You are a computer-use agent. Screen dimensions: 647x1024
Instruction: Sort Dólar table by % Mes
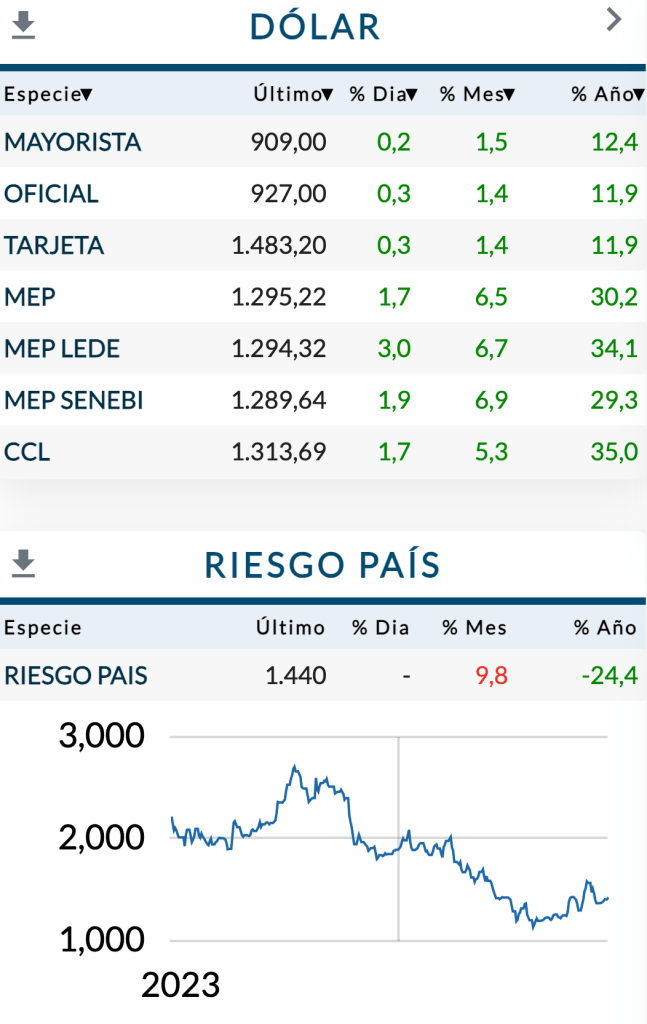pyautogui.click(x=477, y=95)
